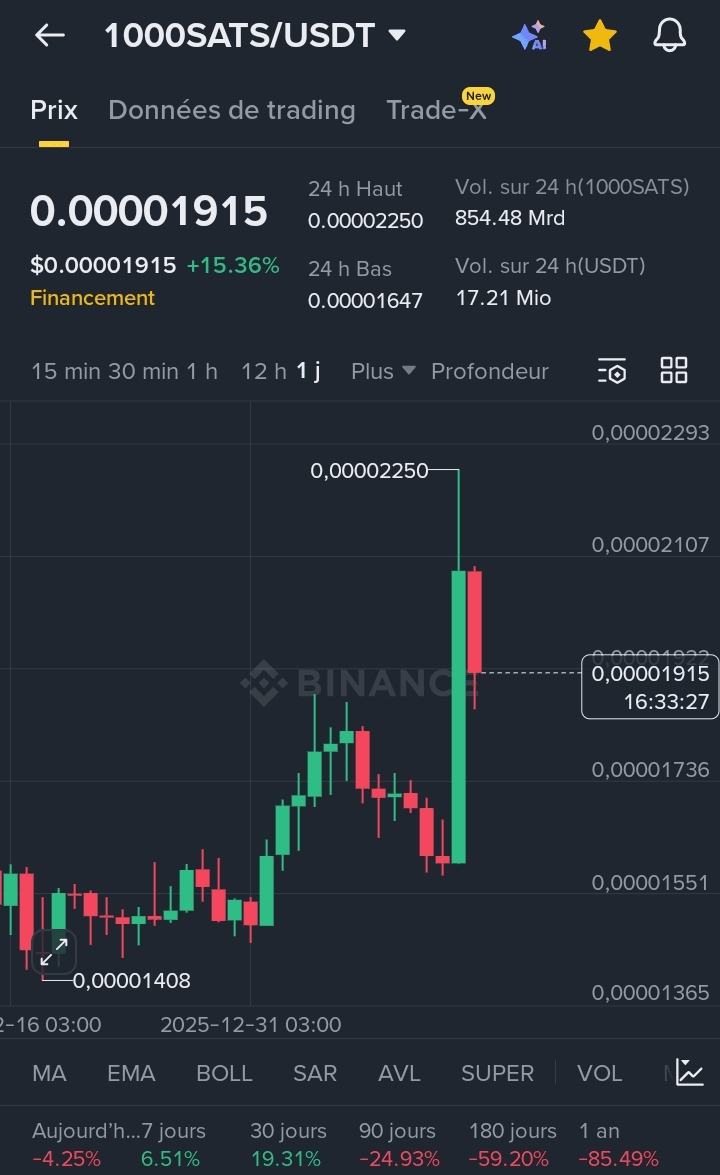Open the price alert bell

(x=669, y=36)
